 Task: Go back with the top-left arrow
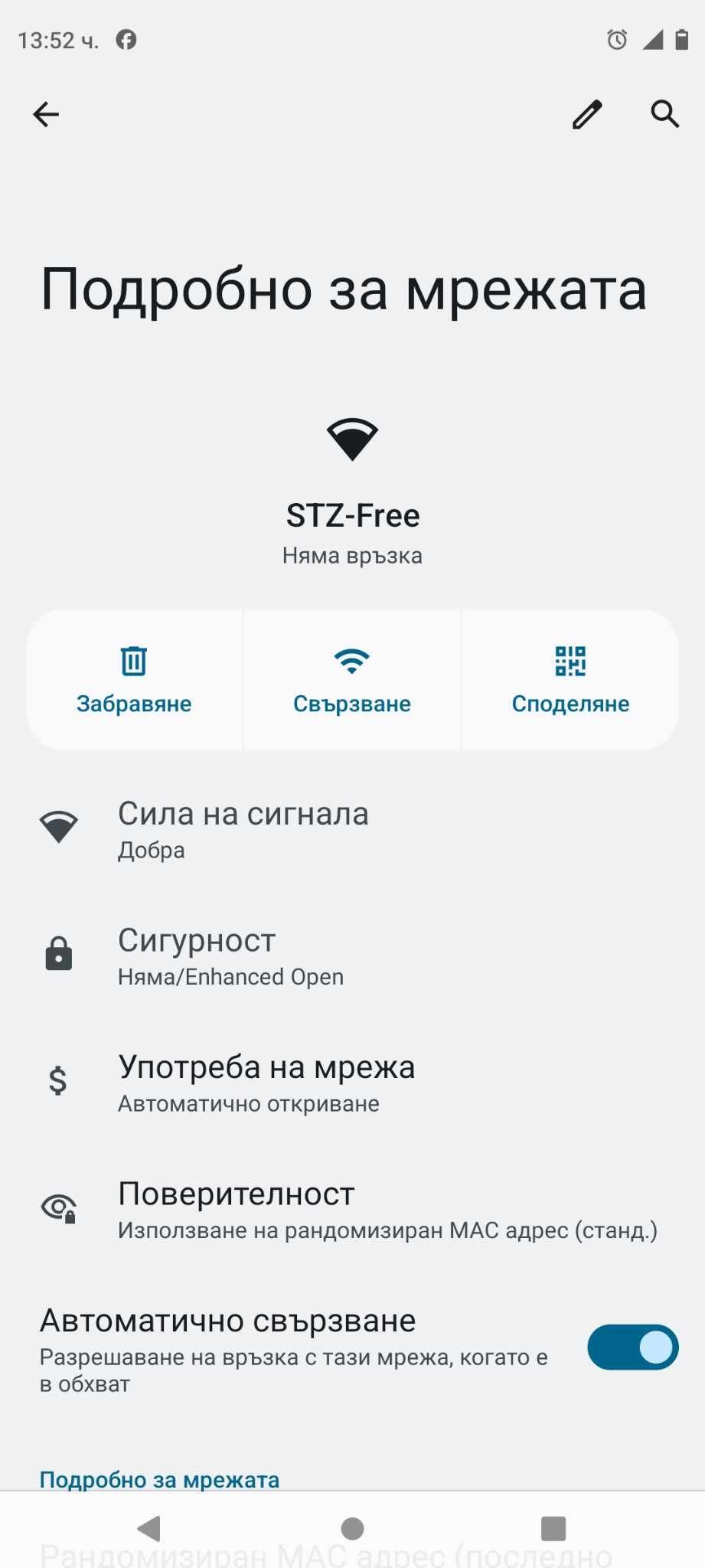click(x=46, y=115)
